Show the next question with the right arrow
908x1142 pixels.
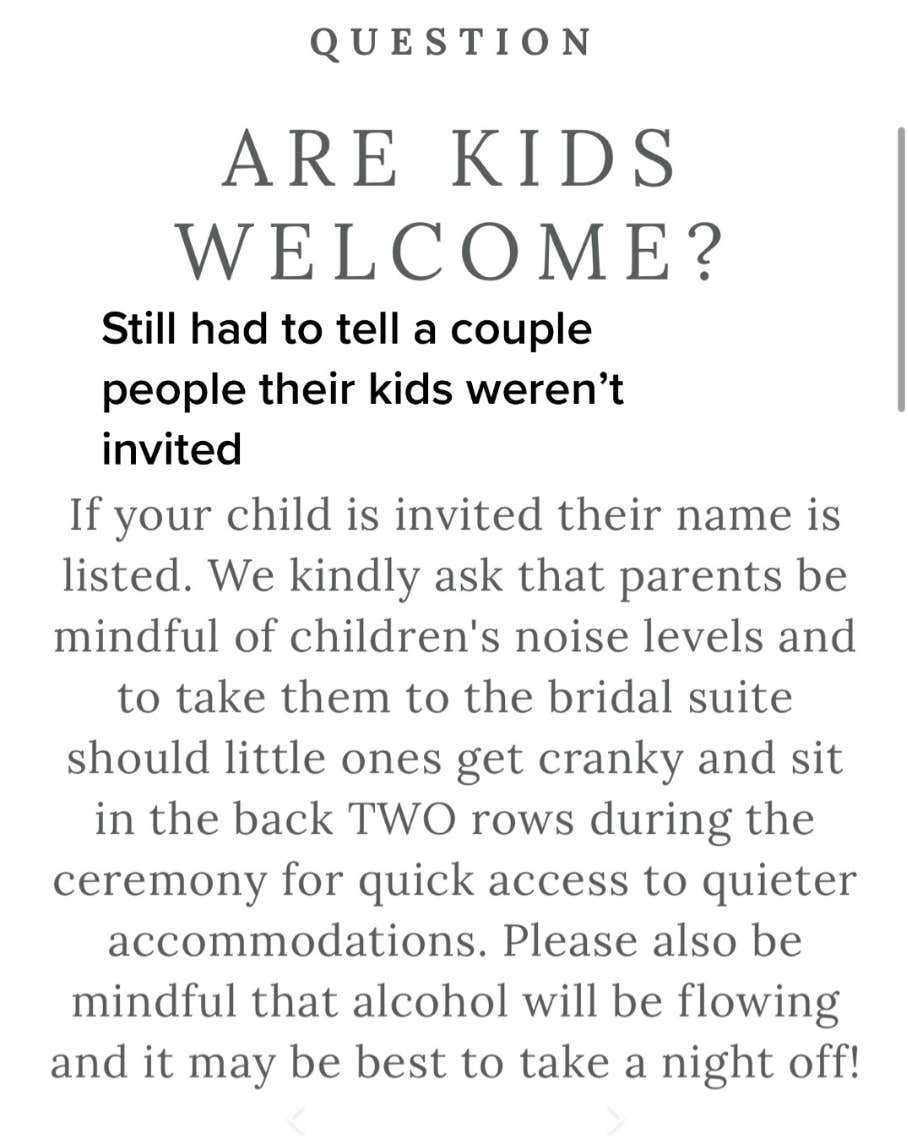(614, 1120)
